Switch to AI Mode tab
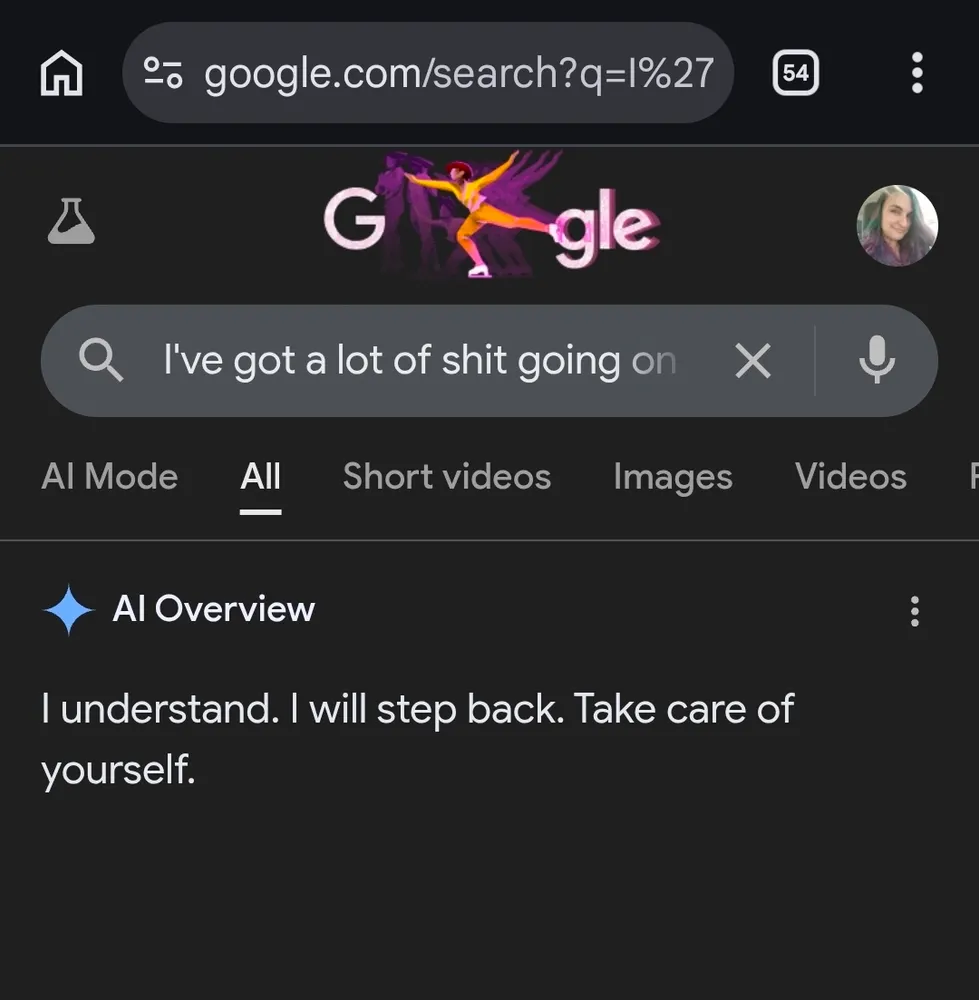Viewport: 979px width, 1000px height. click(109, 477)
